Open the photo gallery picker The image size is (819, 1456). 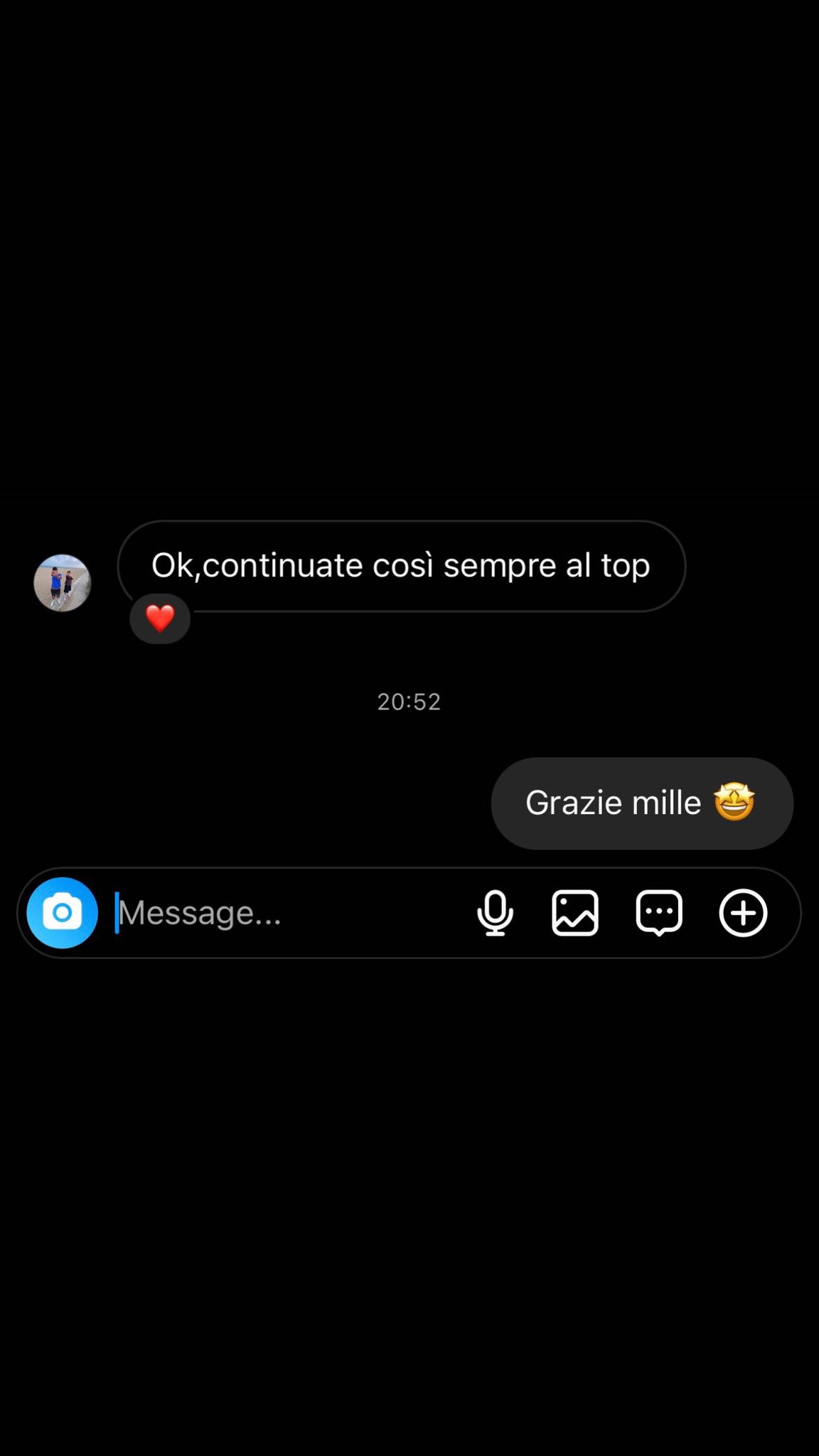click(x=575, y=913)
